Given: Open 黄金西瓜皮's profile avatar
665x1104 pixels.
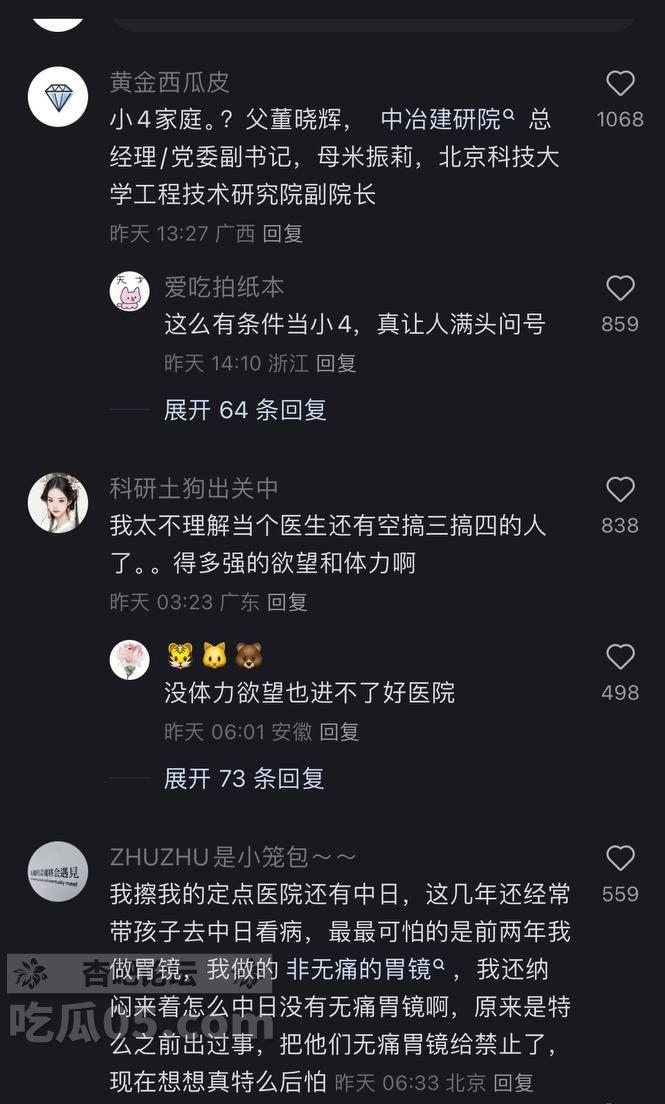Looking at the screenshot, I should pyautogui.click(x=58, y=97).
